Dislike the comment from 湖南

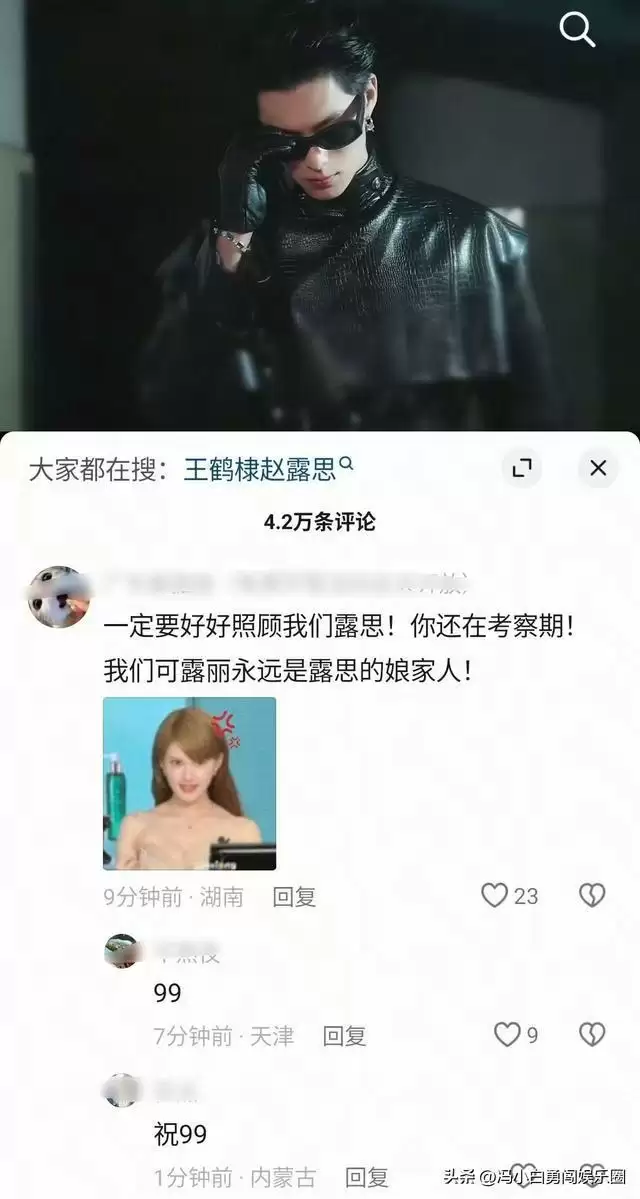tap(592, 895)
